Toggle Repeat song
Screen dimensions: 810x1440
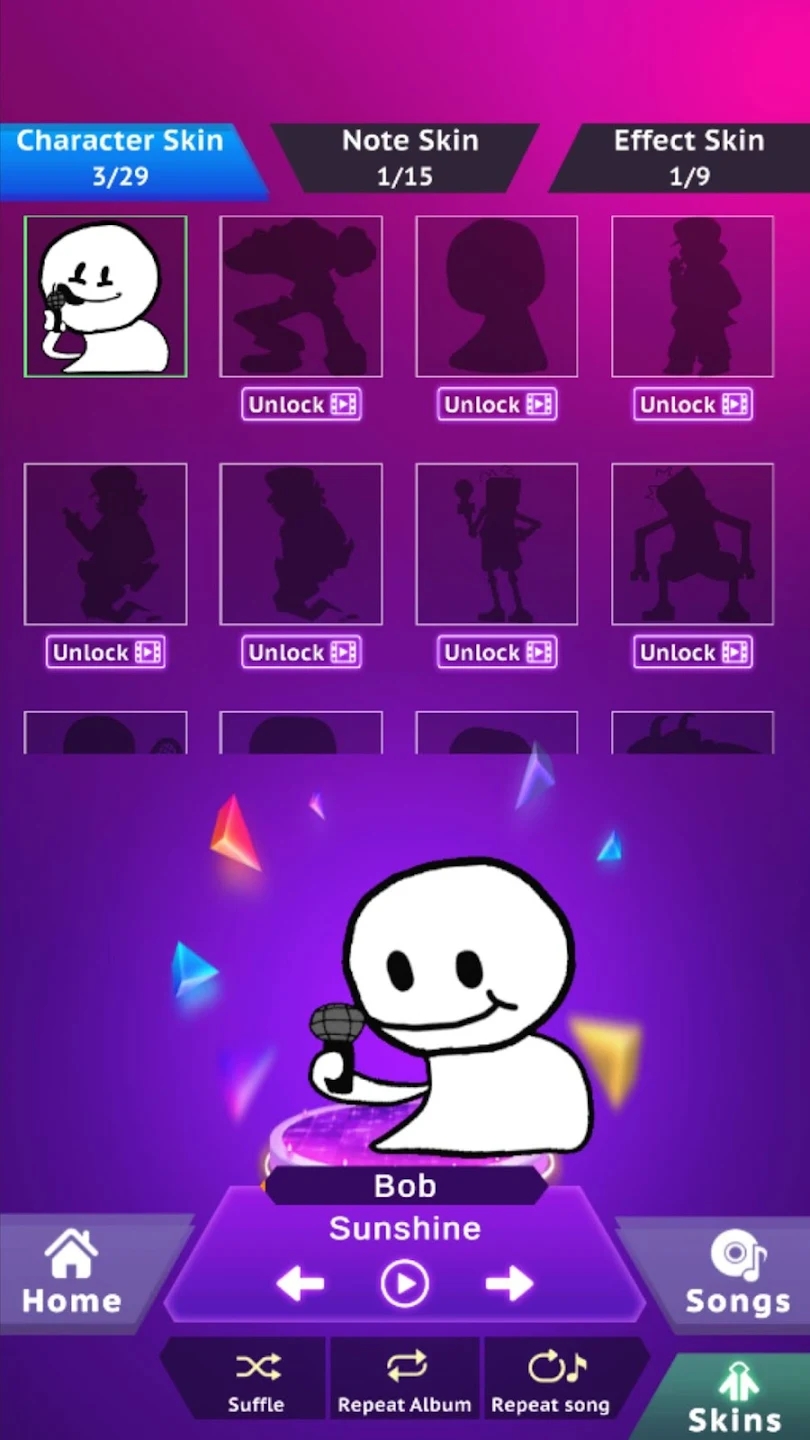coord(550,1382)
